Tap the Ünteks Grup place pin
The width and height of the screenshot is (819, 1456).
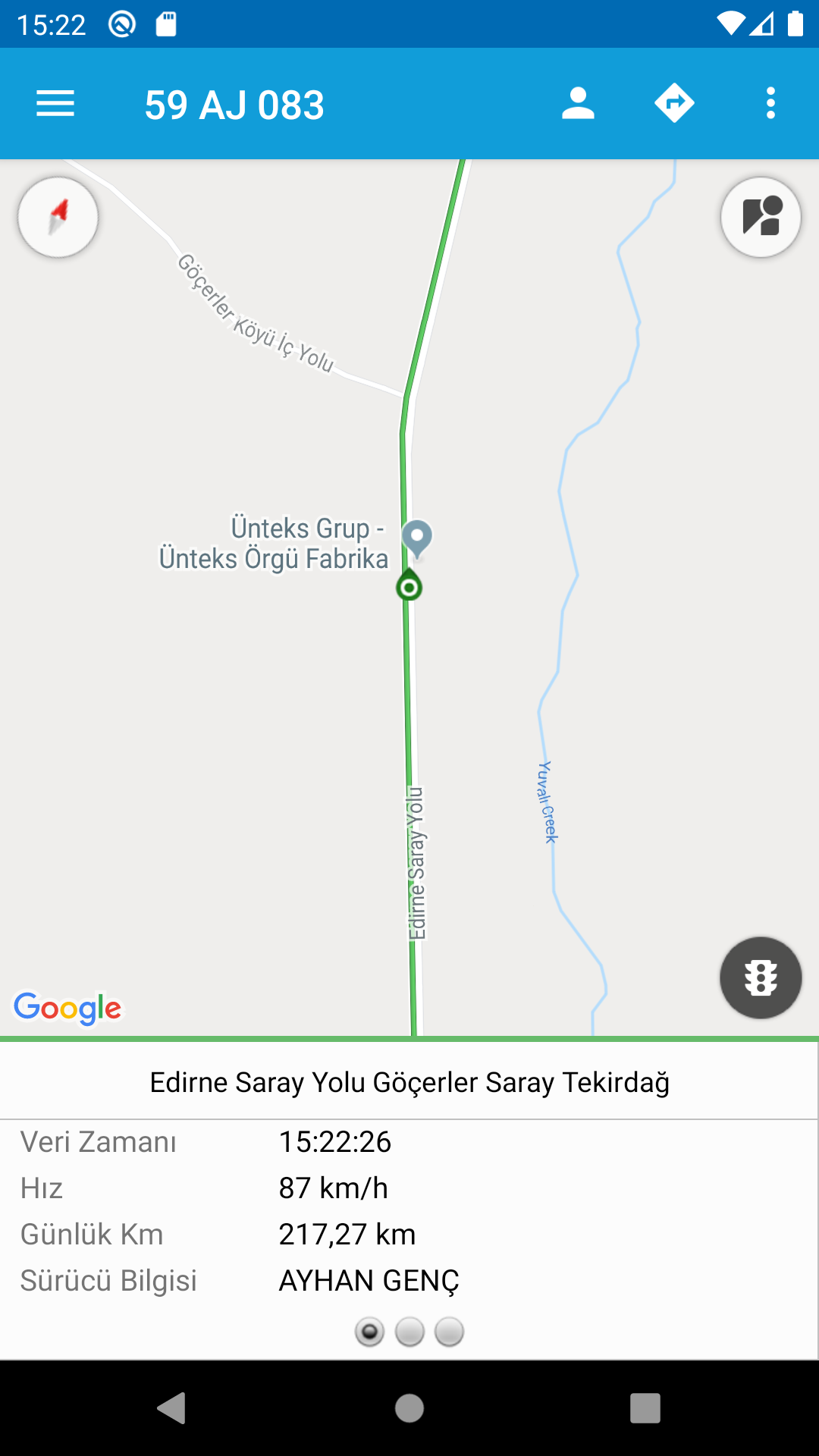point(417,538)
